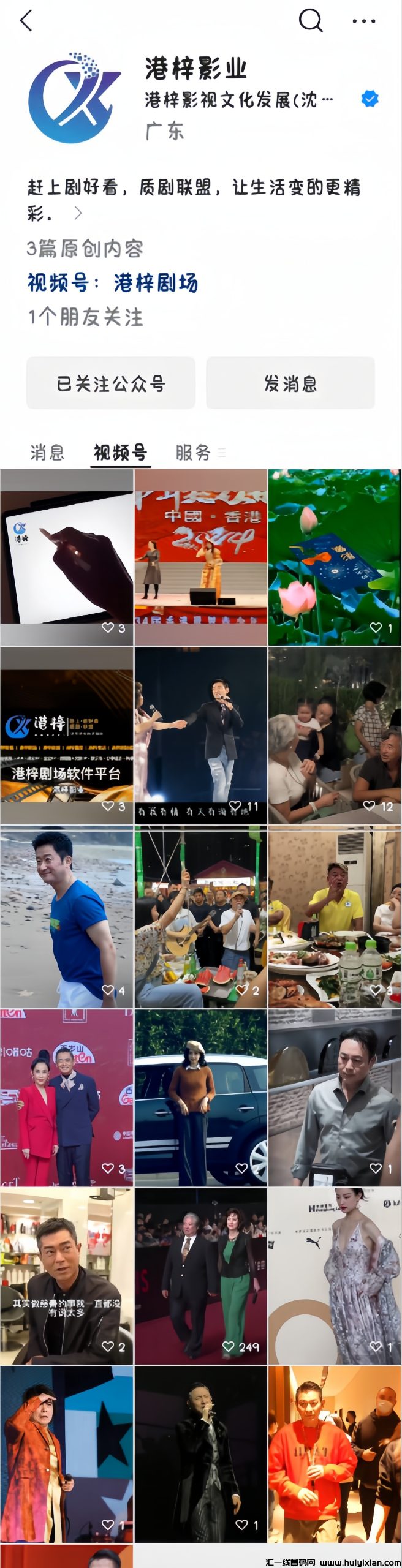Open the video with 12 likes
402x1568 pixels.
[334, 736]
